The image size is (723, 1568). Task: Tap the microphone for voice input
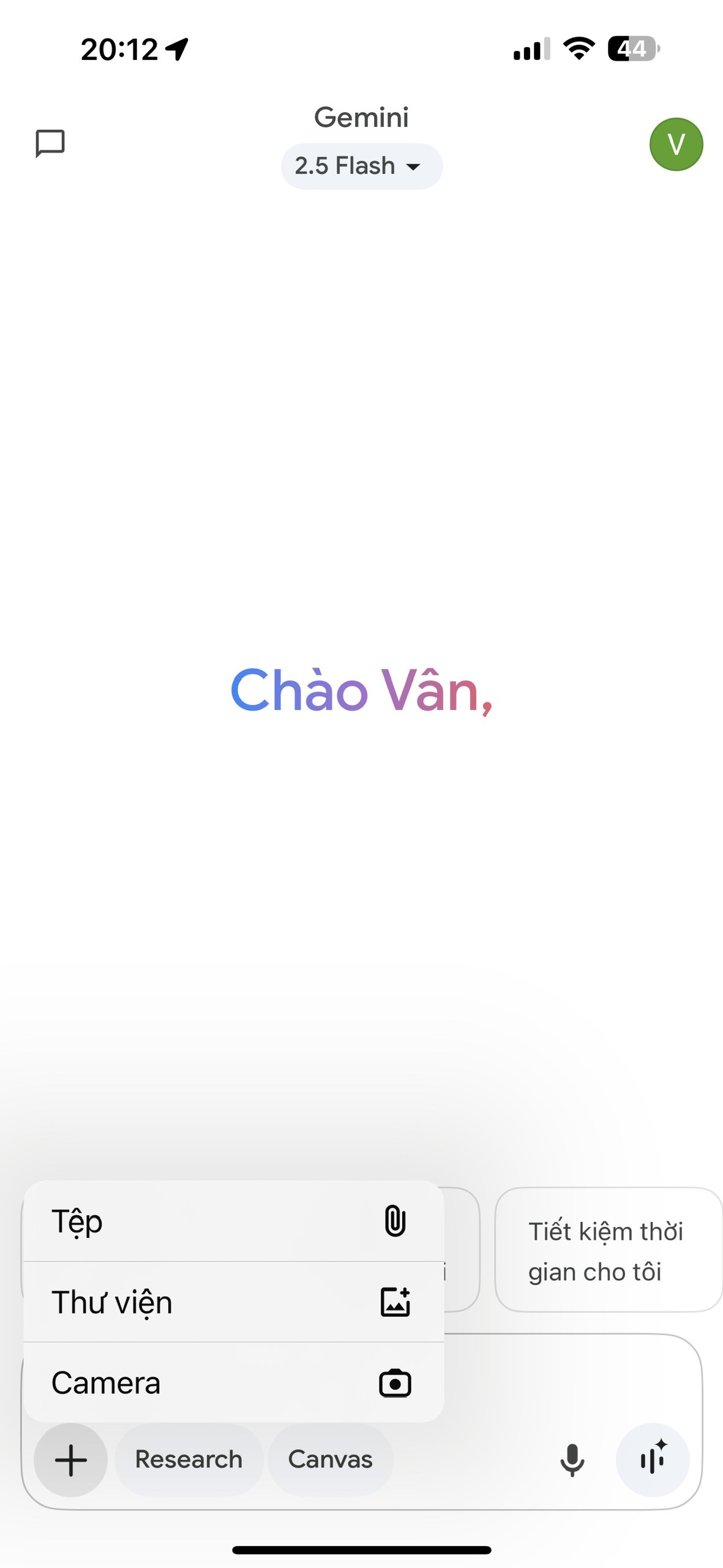(572, 1460)
